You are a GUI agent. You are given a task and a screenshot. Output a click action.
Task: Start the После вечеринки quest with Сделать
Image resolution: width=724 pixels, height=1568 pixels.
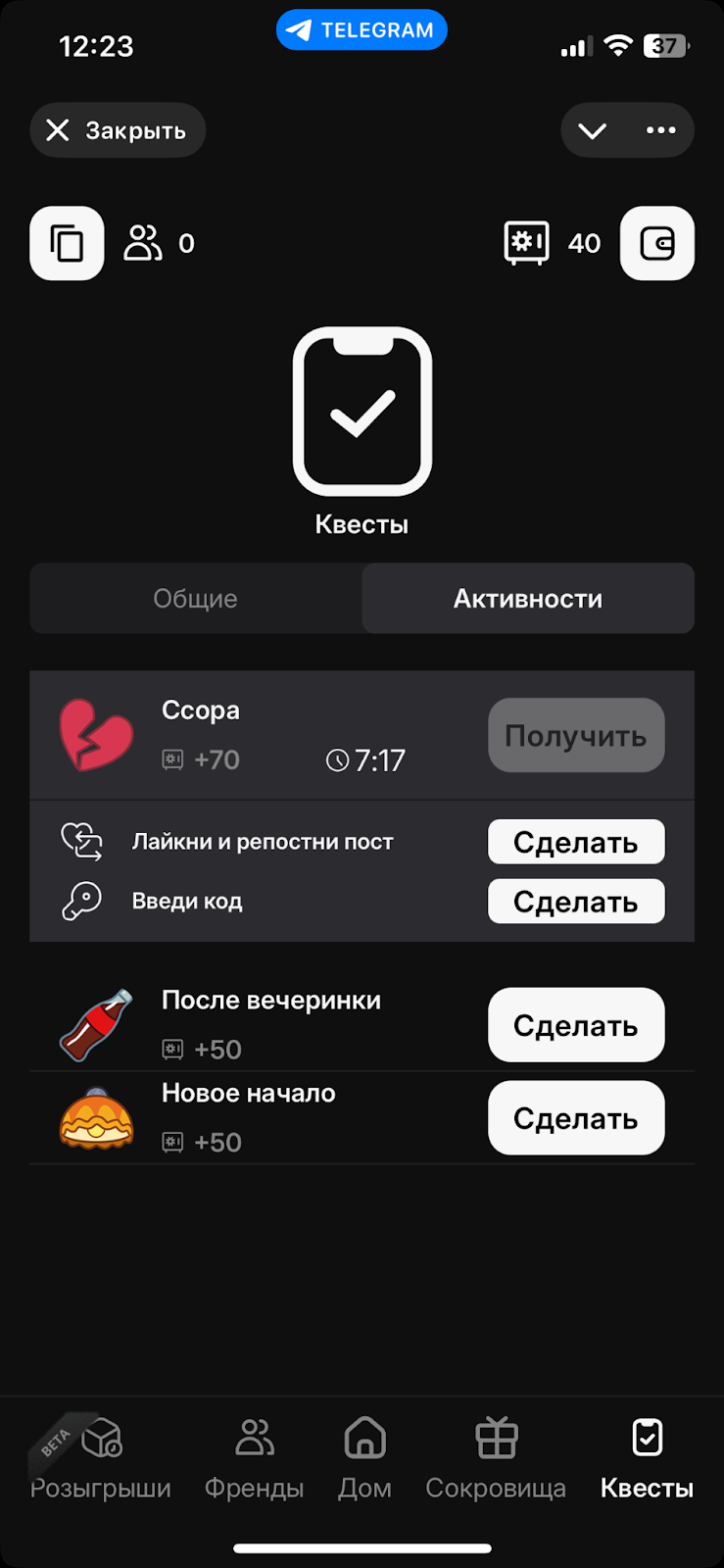[576, 1025]
